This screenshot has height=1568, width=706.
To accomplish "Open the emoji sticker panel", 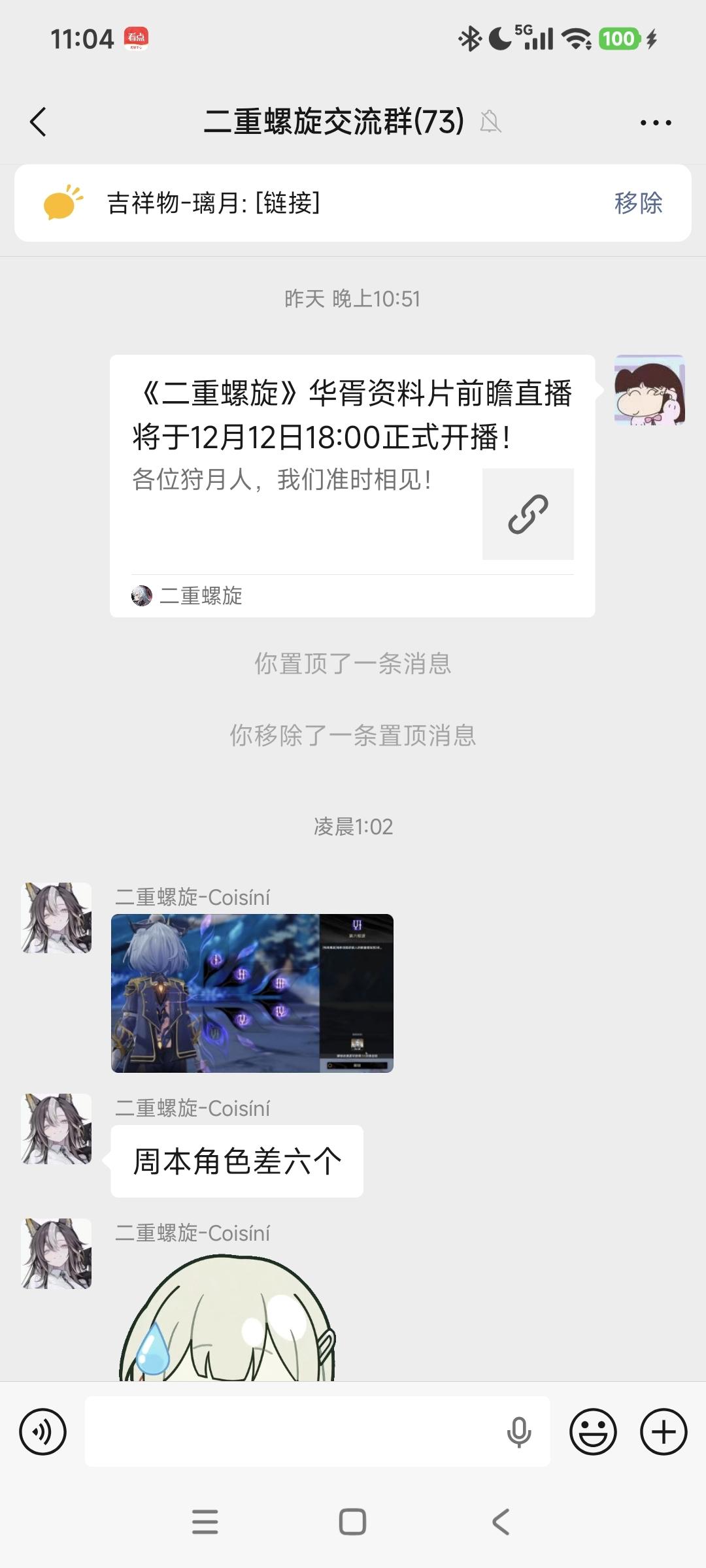I will (x=593, y=1432).
